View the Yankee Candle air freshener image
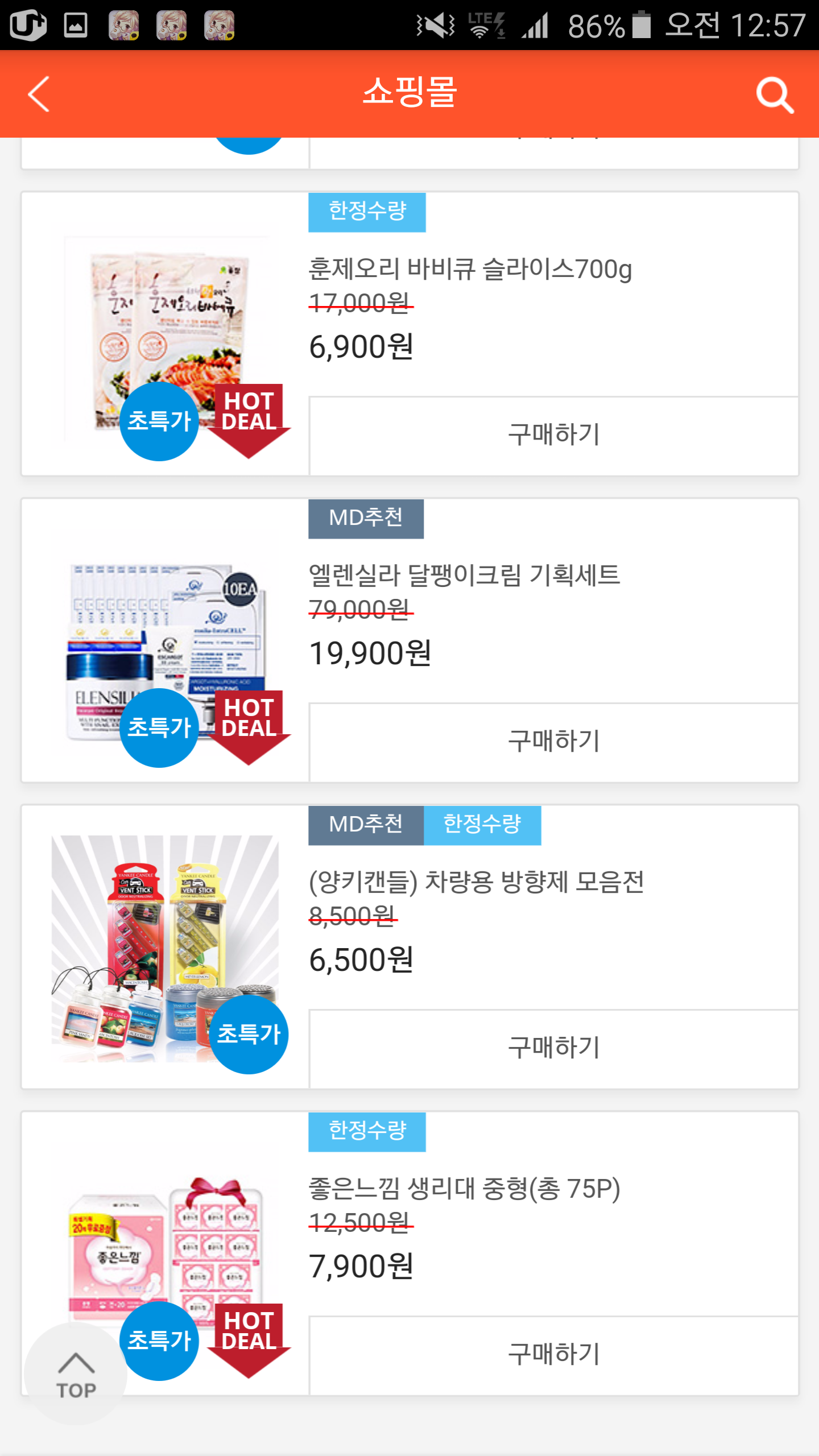The image size is (819, 1456). tap(166, 949)
